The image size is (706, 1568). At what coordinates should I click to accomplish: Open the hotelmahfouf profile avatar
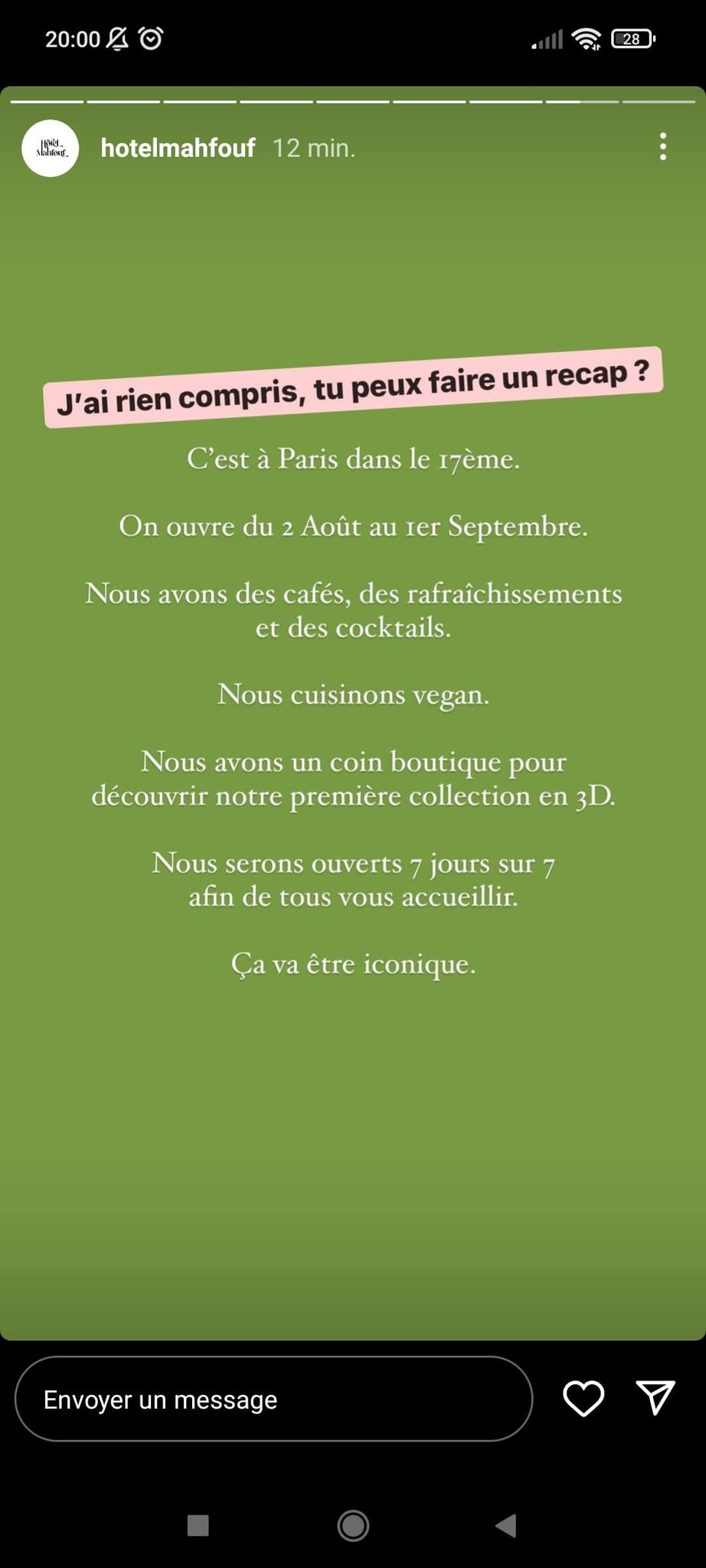pyautogui.click(x=51, y=149)
